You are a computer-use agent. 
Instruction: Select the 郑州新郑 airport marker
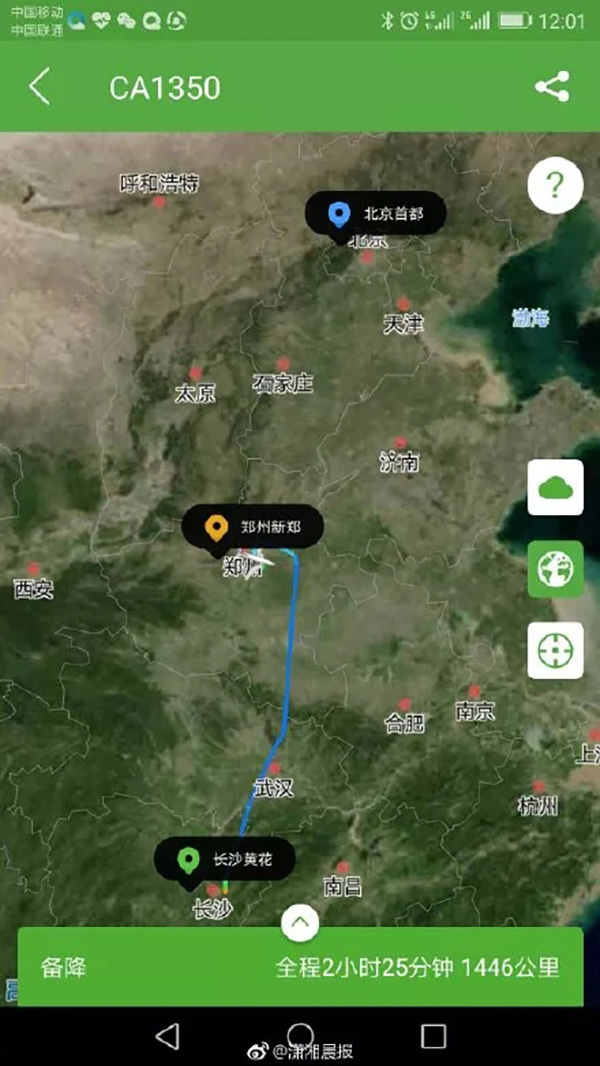[x=252, y=527]
